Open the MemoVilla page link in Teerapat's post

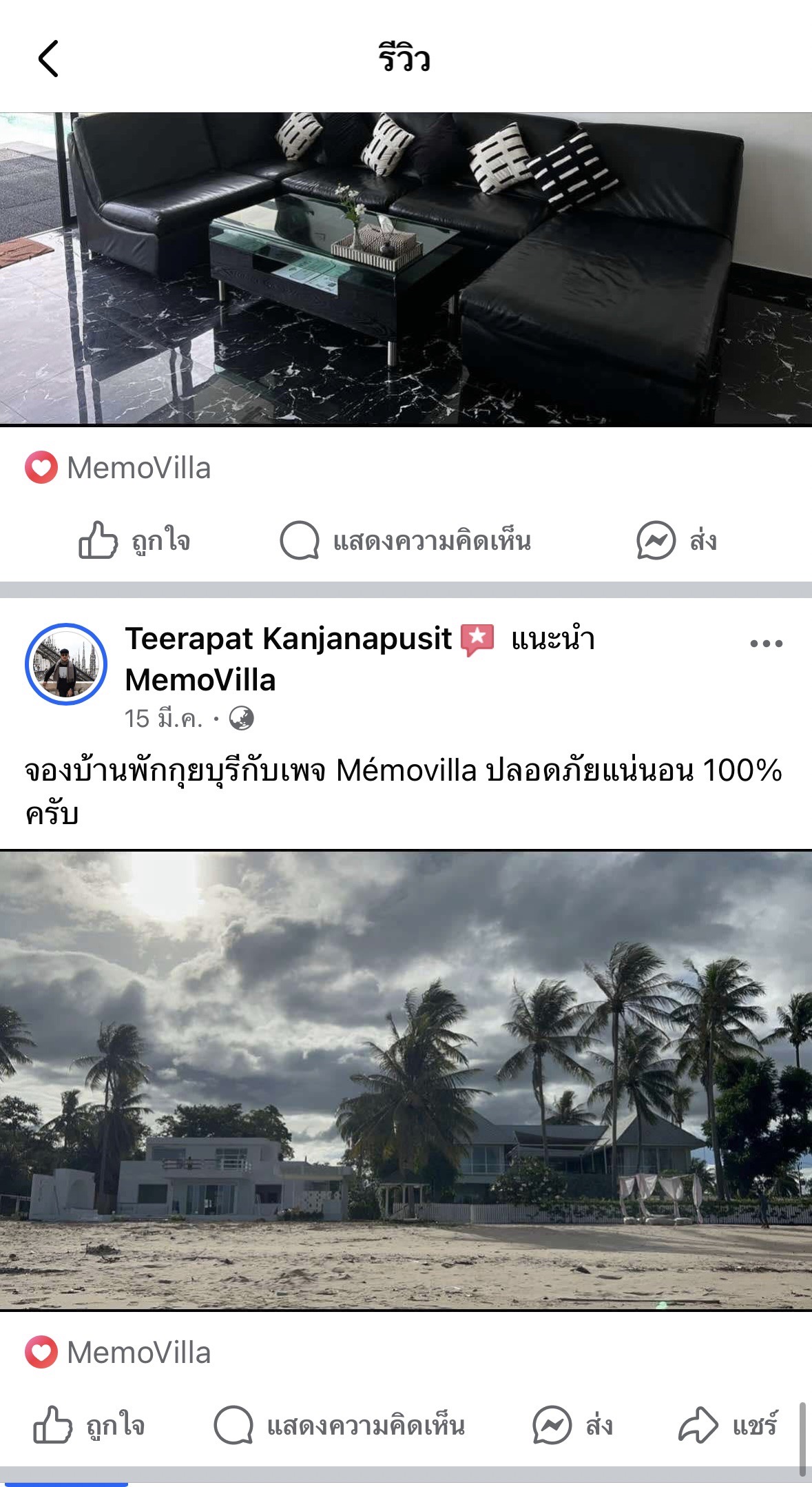pos(200,680)
